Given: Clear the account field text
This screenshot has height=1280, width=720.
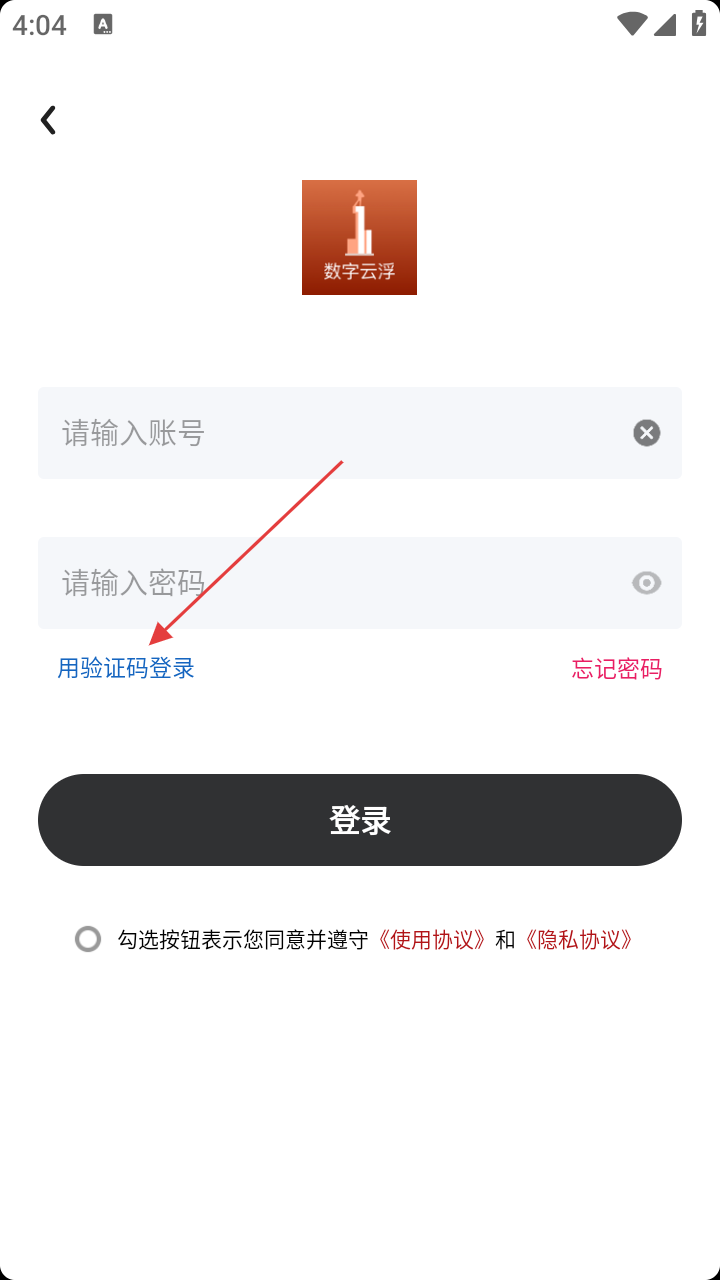Looking at the screenshot, I should pos(647,433).
